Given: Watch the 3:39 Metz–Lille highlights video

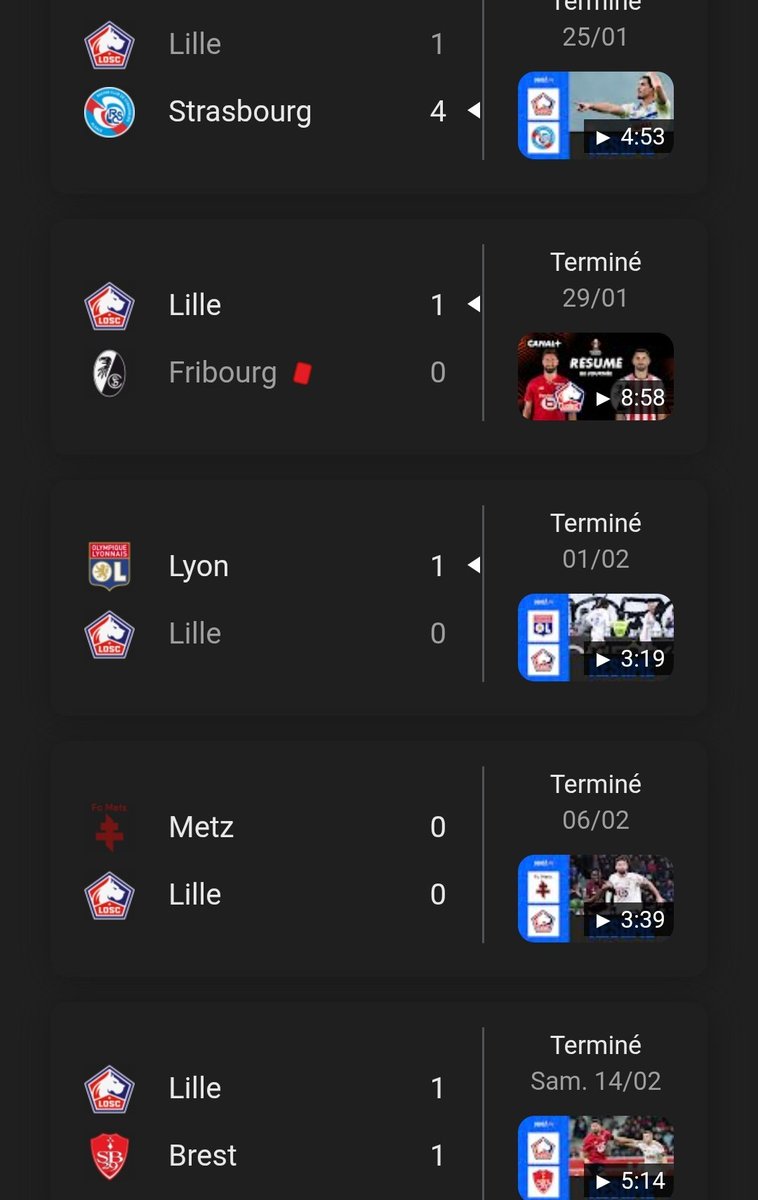Looking at the screenshot, I should 596,898.
